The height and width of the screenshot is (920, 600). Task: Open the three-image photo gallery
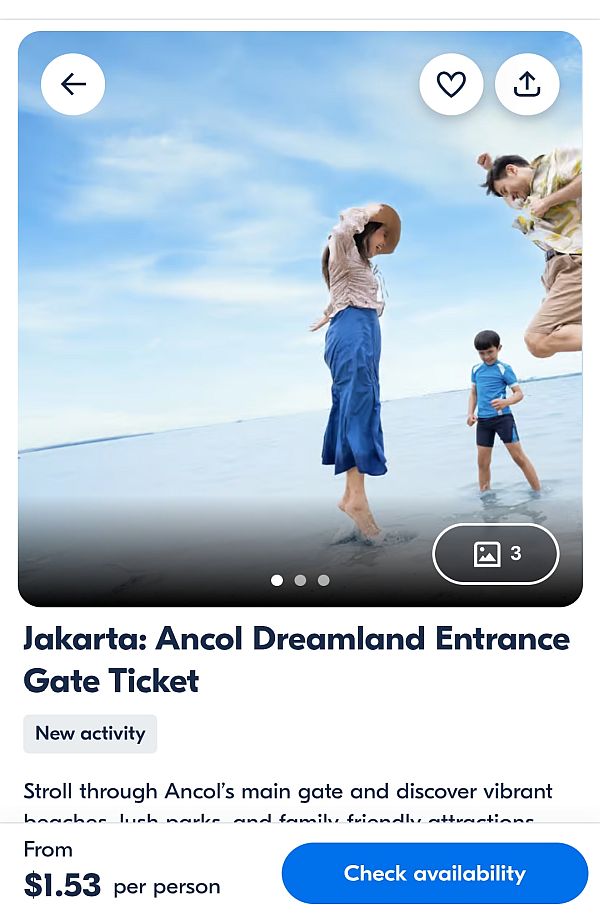[x=496, y=553]
